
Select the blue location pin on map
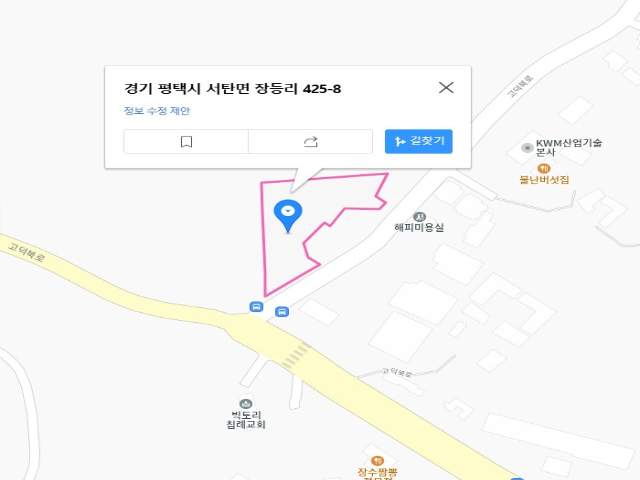point(288,213)
